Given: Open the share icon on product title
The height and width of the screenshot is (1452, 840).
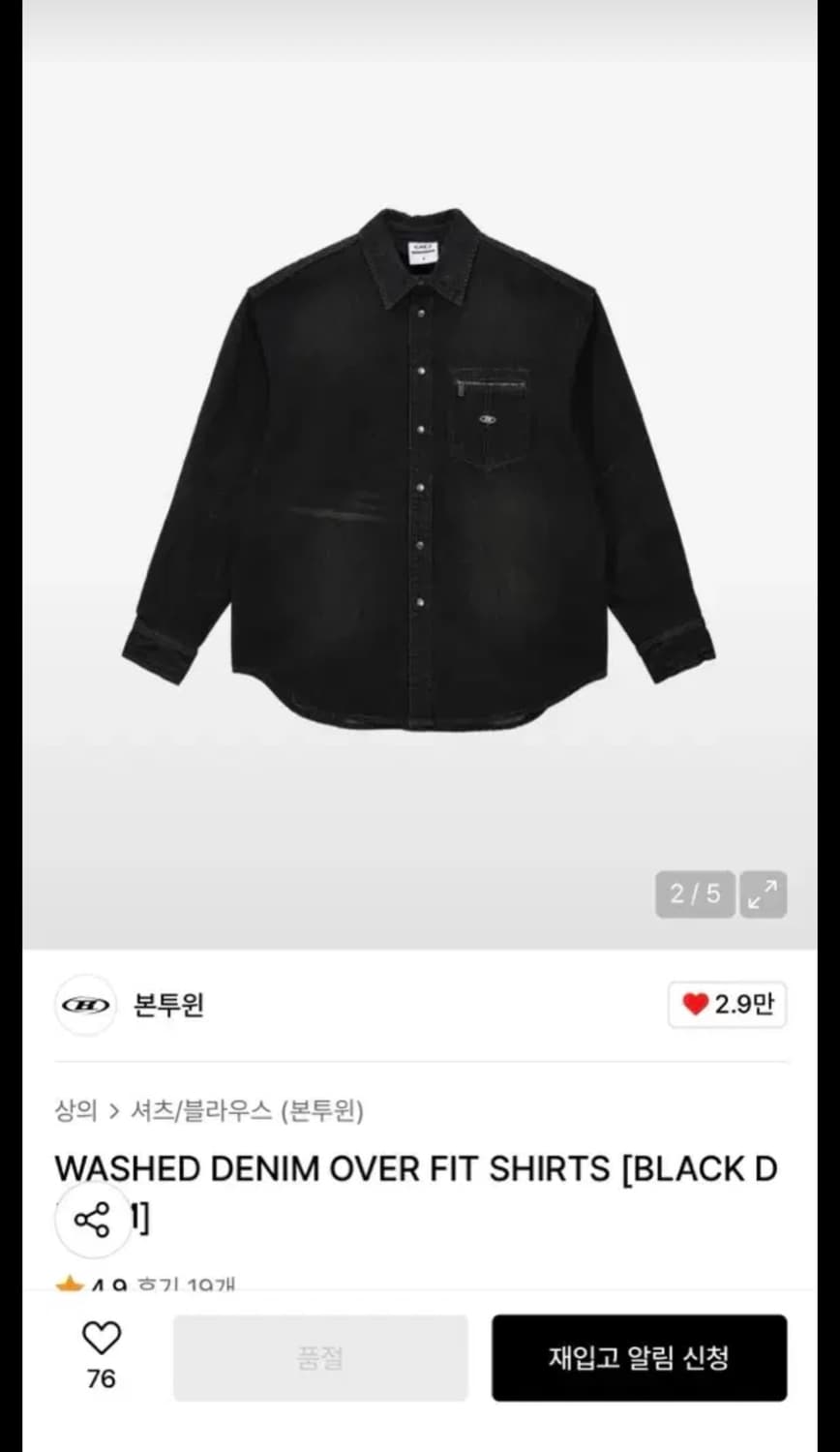Looking at the screenshot, I should [90, 1221].
